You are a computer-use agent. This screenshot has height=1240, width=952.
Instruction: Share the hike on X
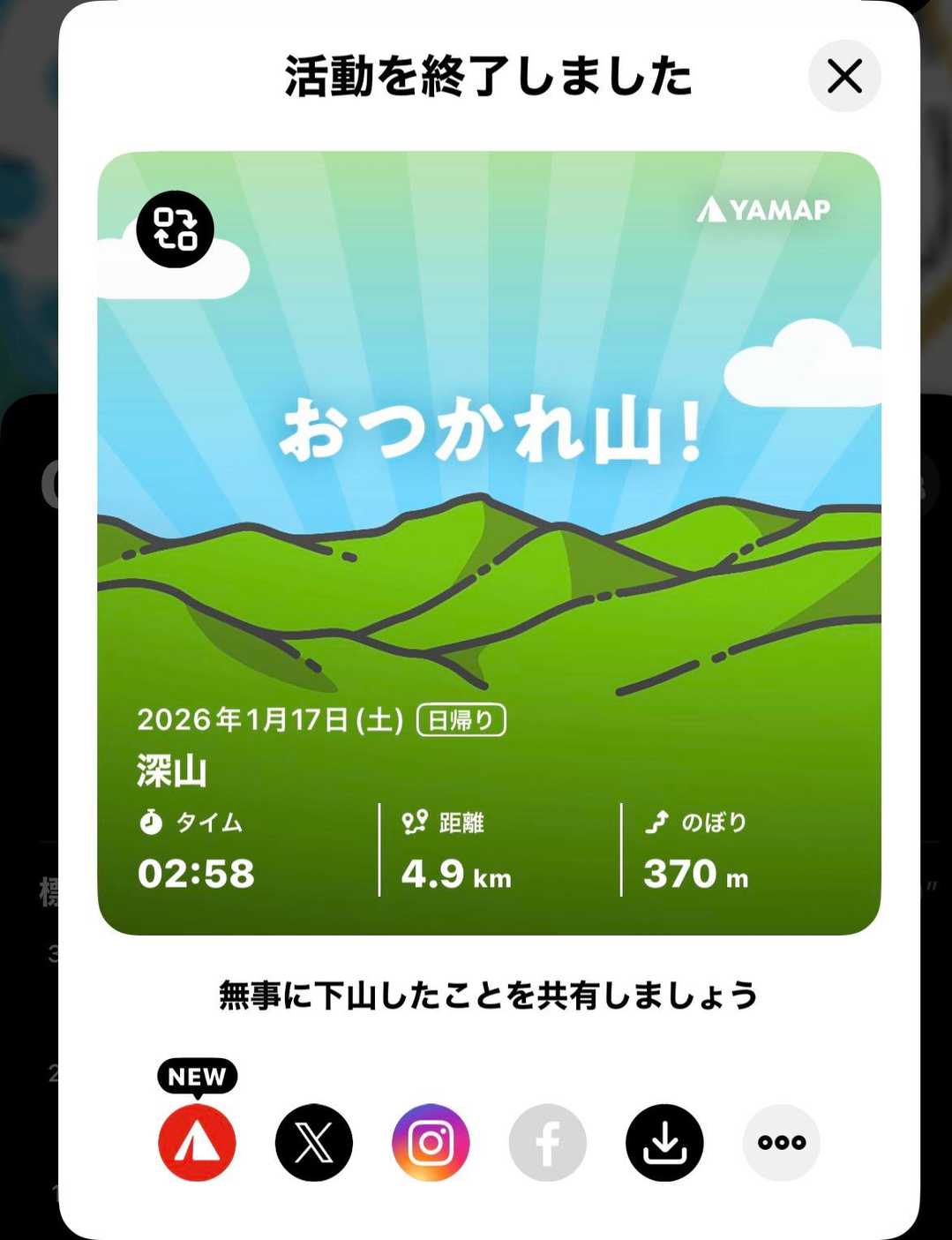[314, 1142]
